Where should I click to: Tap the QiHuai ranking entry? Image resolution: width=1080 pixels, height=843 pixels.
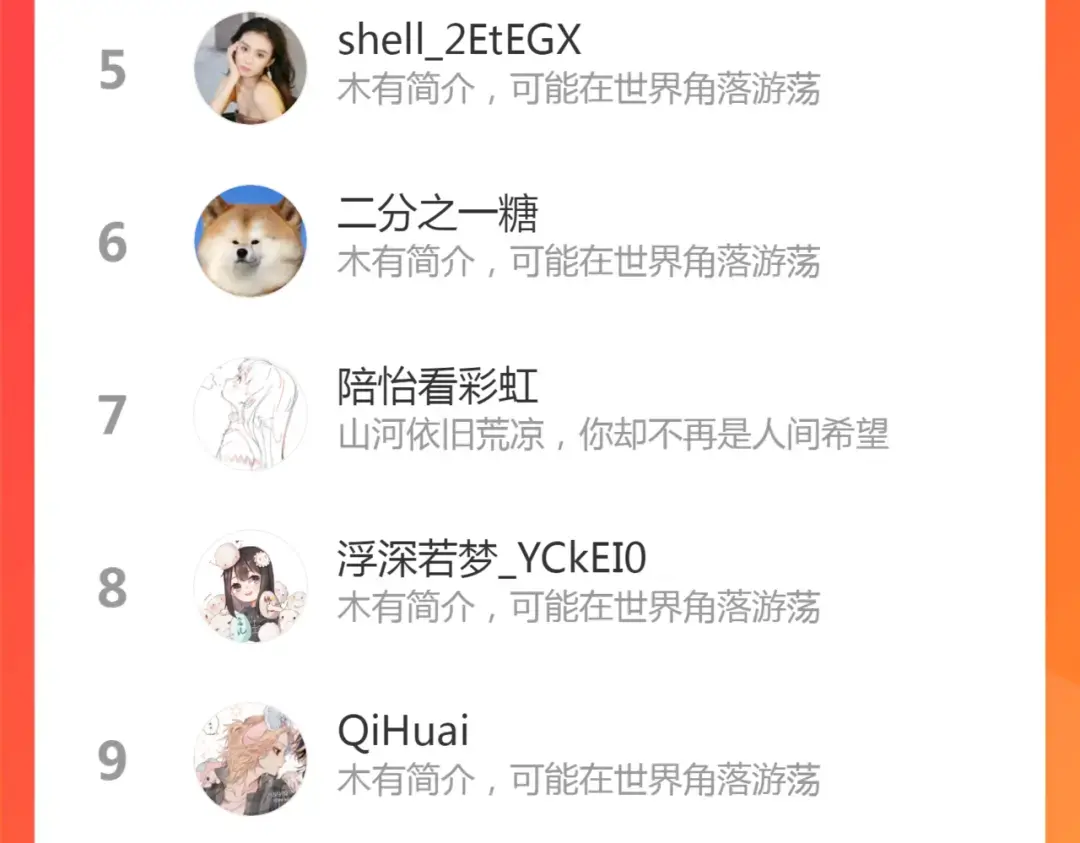pyautogui.click(x=540, y=759)
